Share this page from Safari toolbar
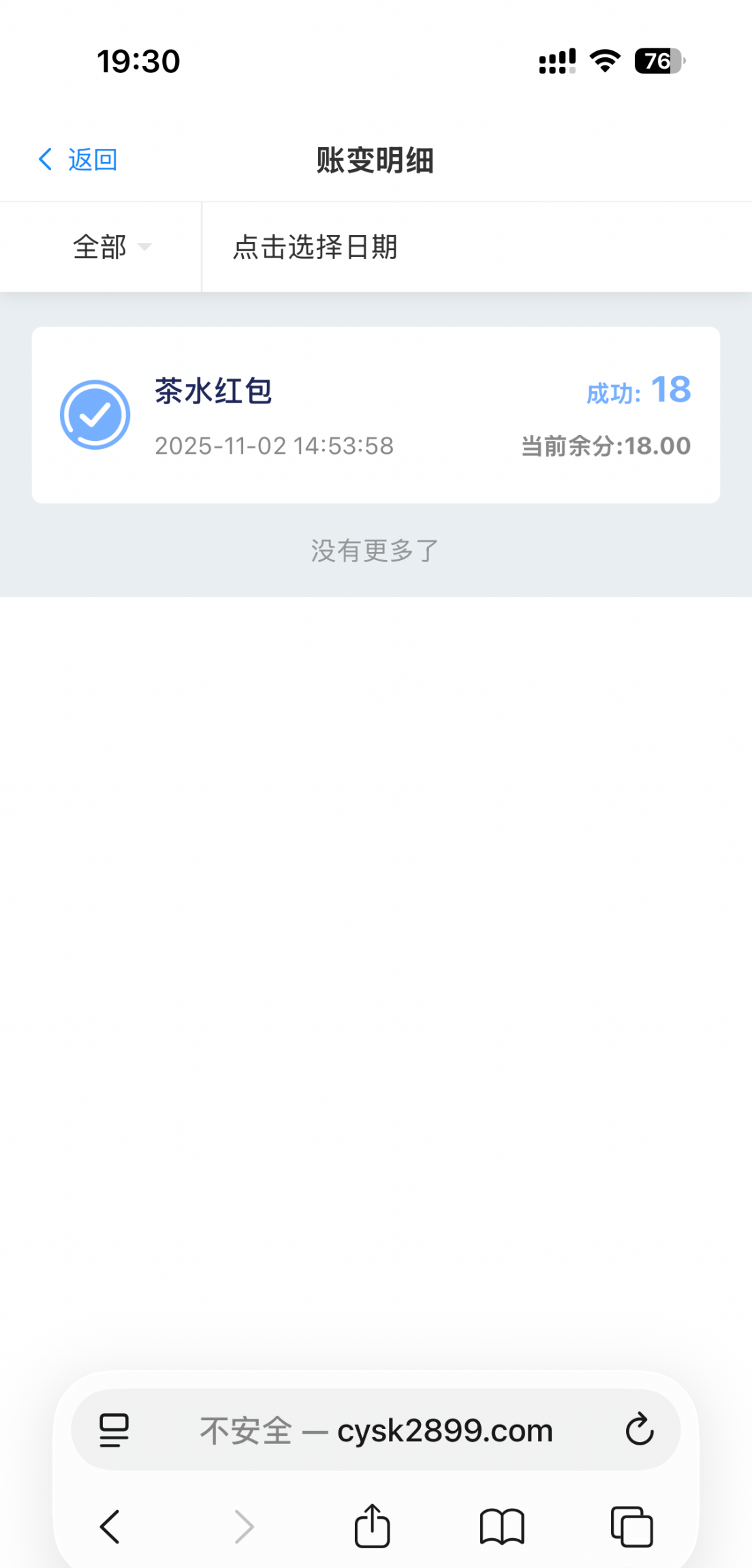 click(372, 1526)
